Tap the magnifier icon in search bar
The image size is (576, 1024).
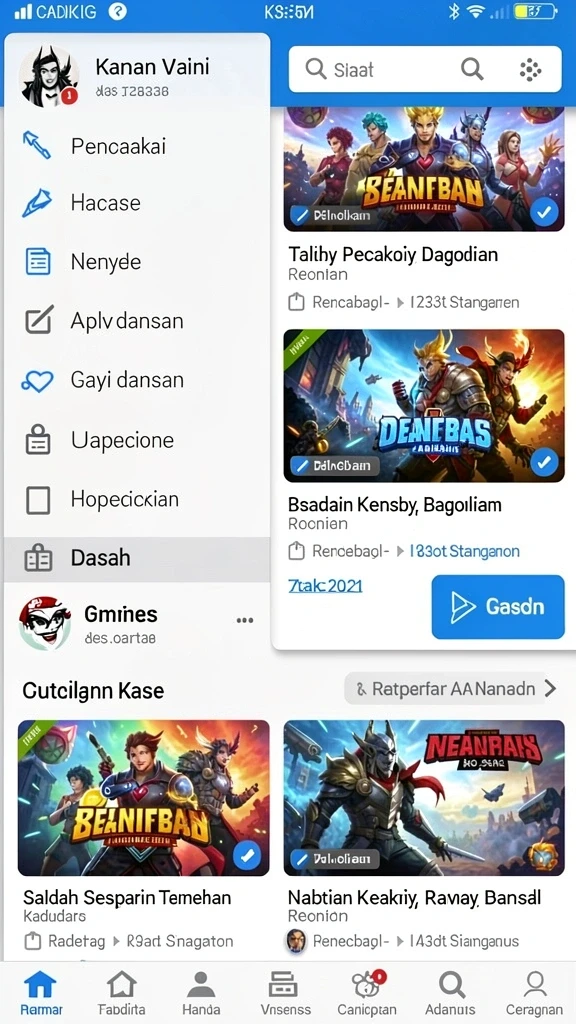472,69
